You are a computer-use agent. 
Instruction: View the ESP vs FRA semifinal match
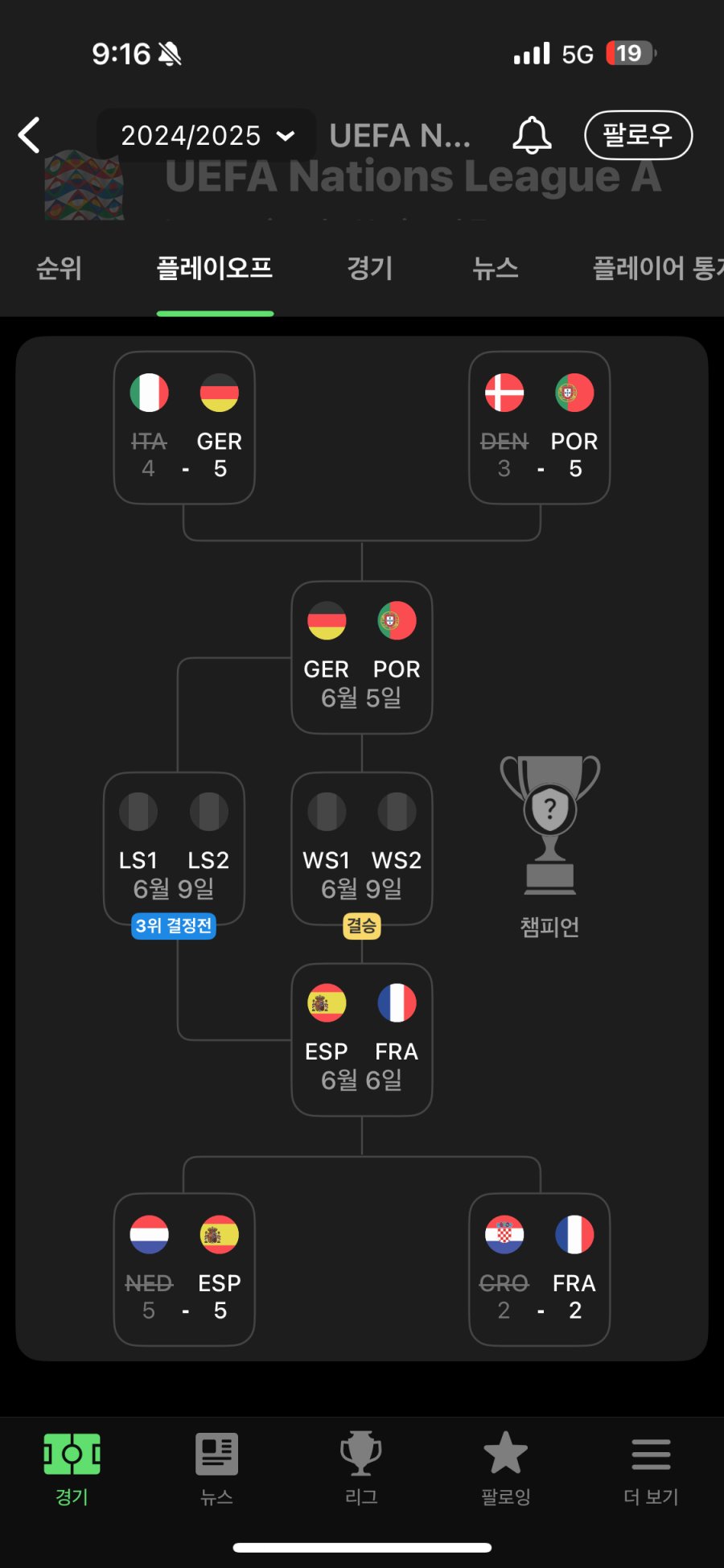coord(362,1039)
